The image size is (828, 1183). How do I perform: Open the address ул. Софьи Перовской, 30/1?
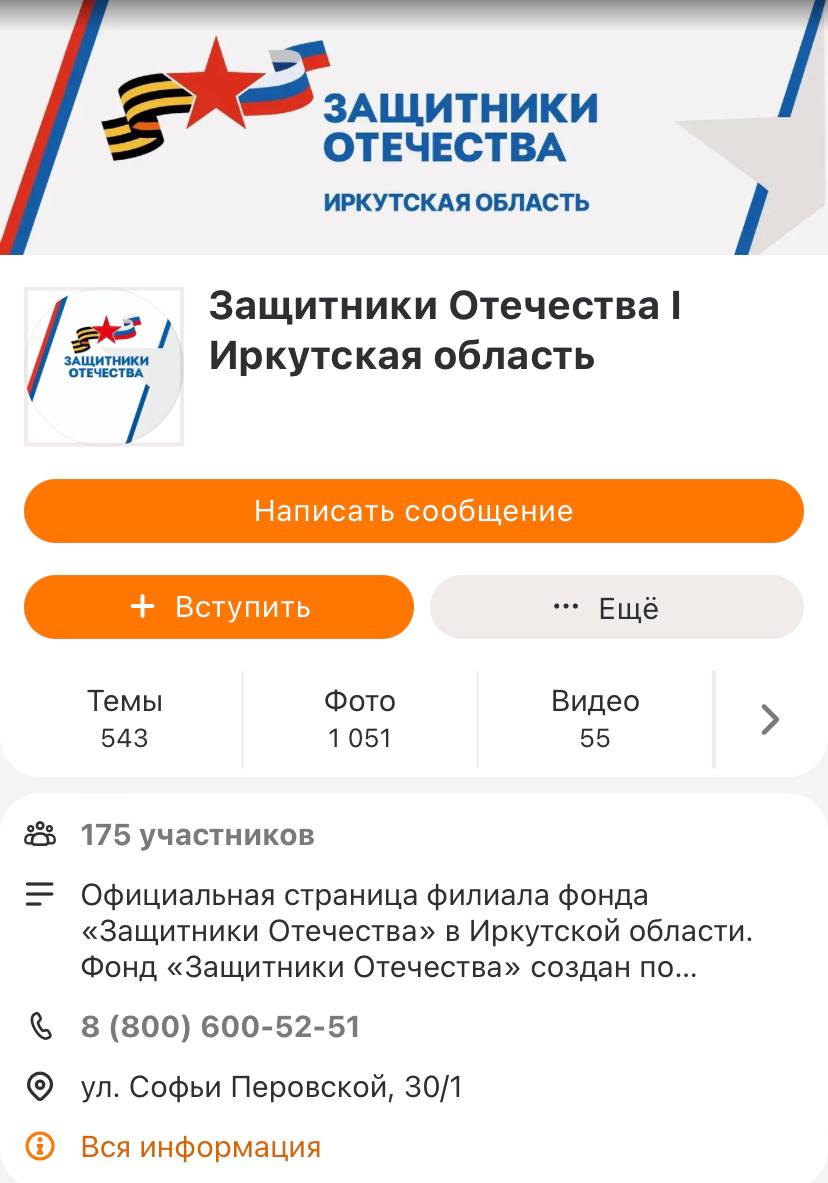(271, 1087)
